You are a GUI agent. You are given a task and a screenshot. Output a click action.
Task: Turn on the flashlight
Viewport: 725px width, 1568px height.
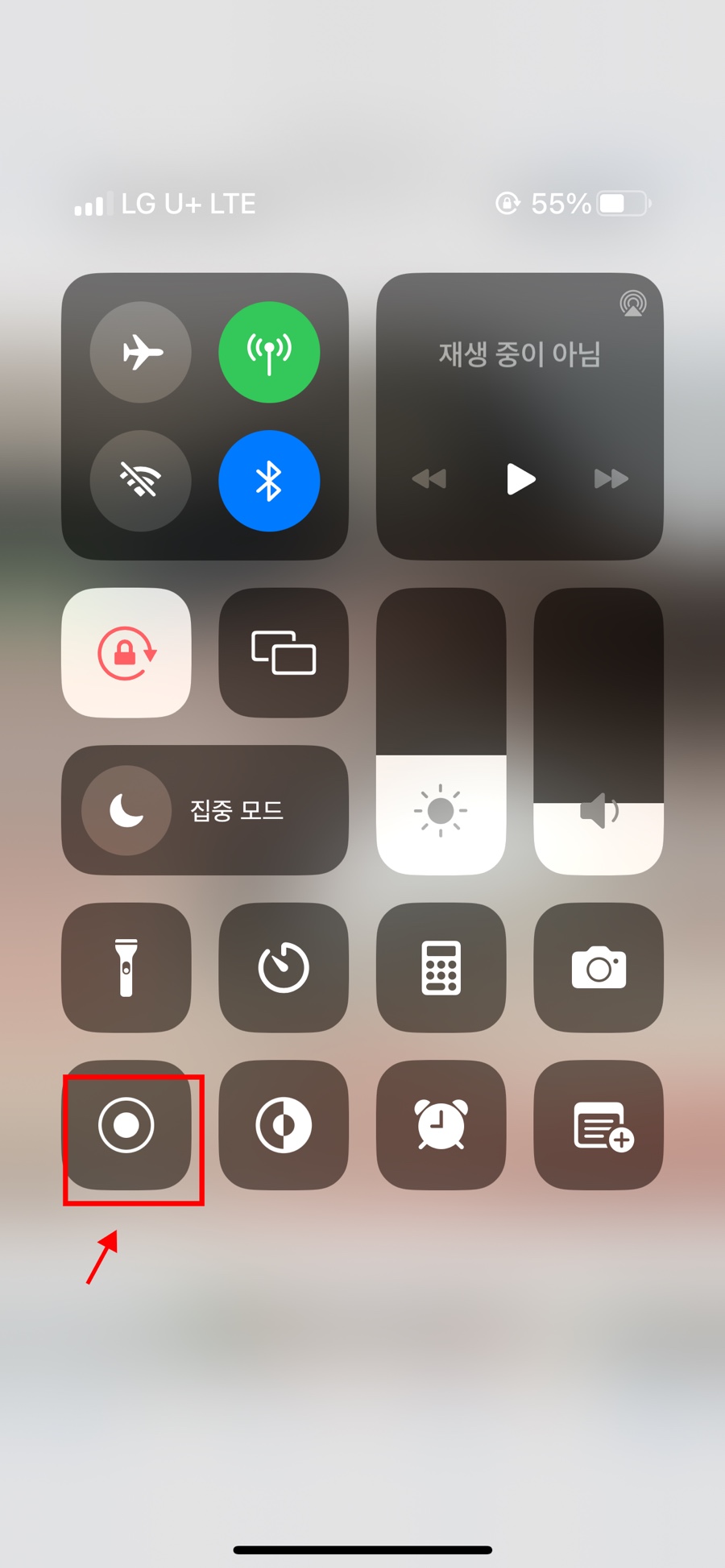tap(126, 967)
